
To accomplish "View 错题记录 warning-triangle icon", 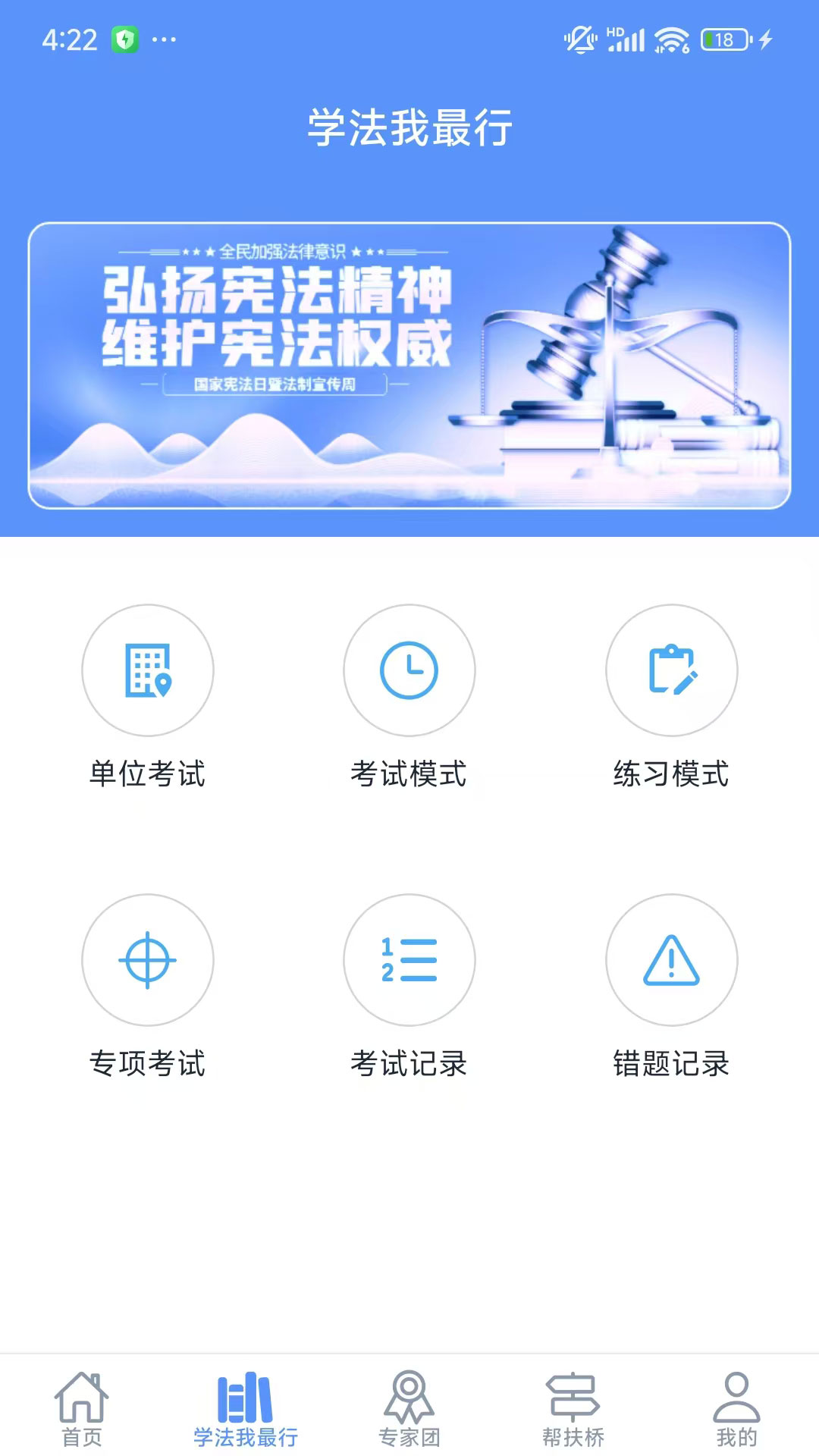I will (672, 959).
